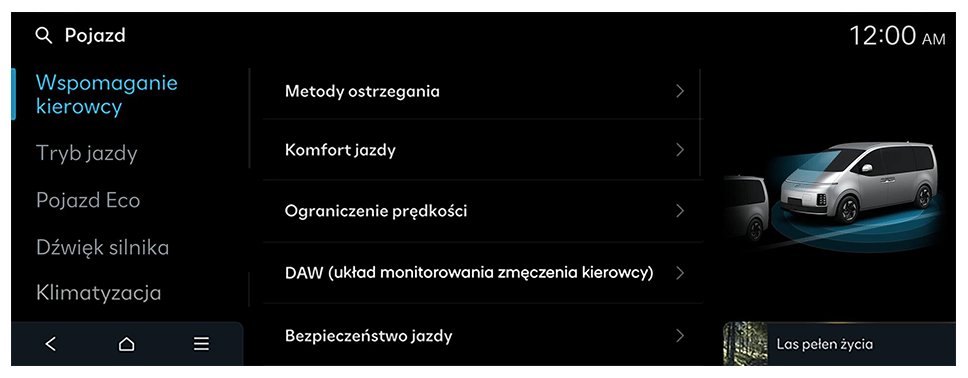Tap the search magnifier icon
This screenshot has width=968, height=378.
[x=43, y=36]
